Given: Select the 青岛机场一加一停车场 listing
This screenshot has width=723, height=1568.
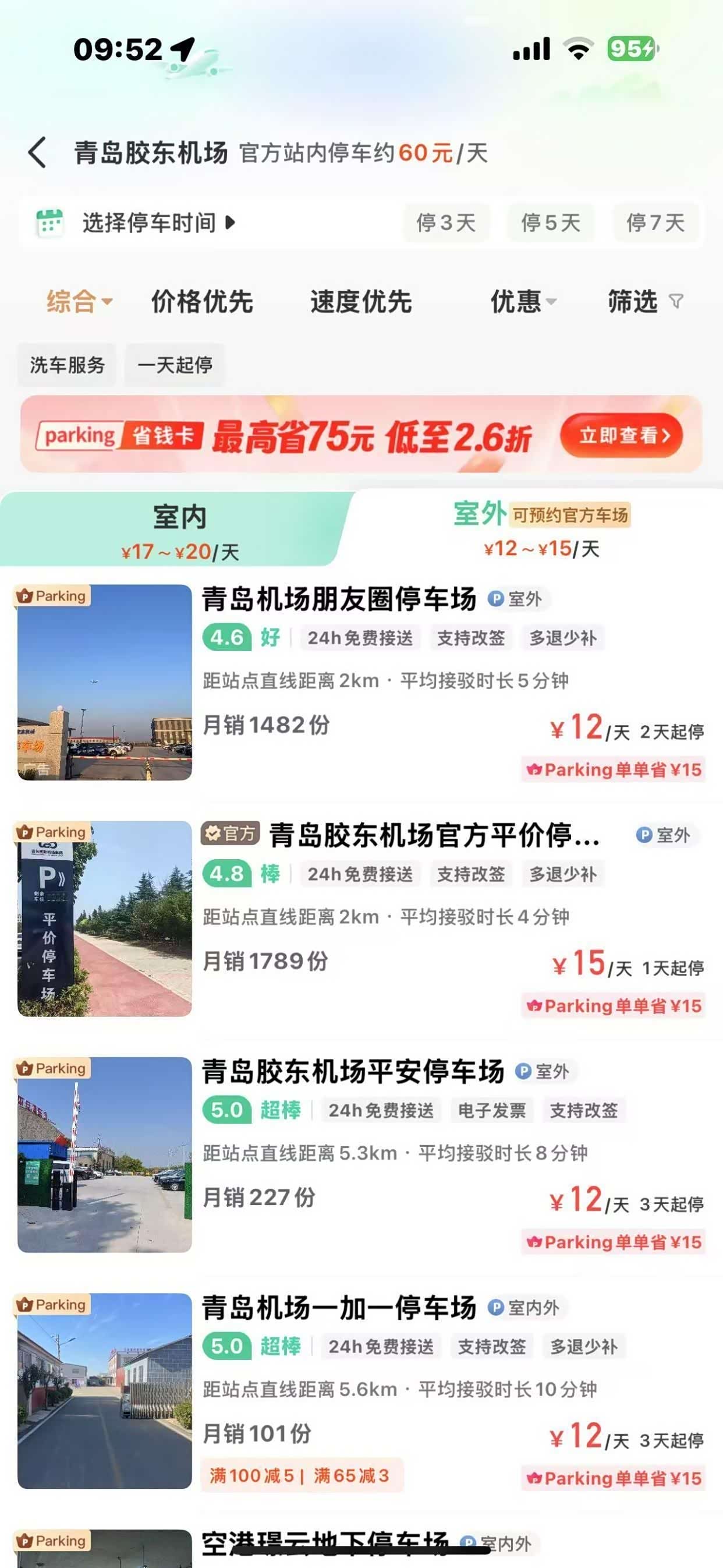Looking at the screenshot, I should [338, 1308].
